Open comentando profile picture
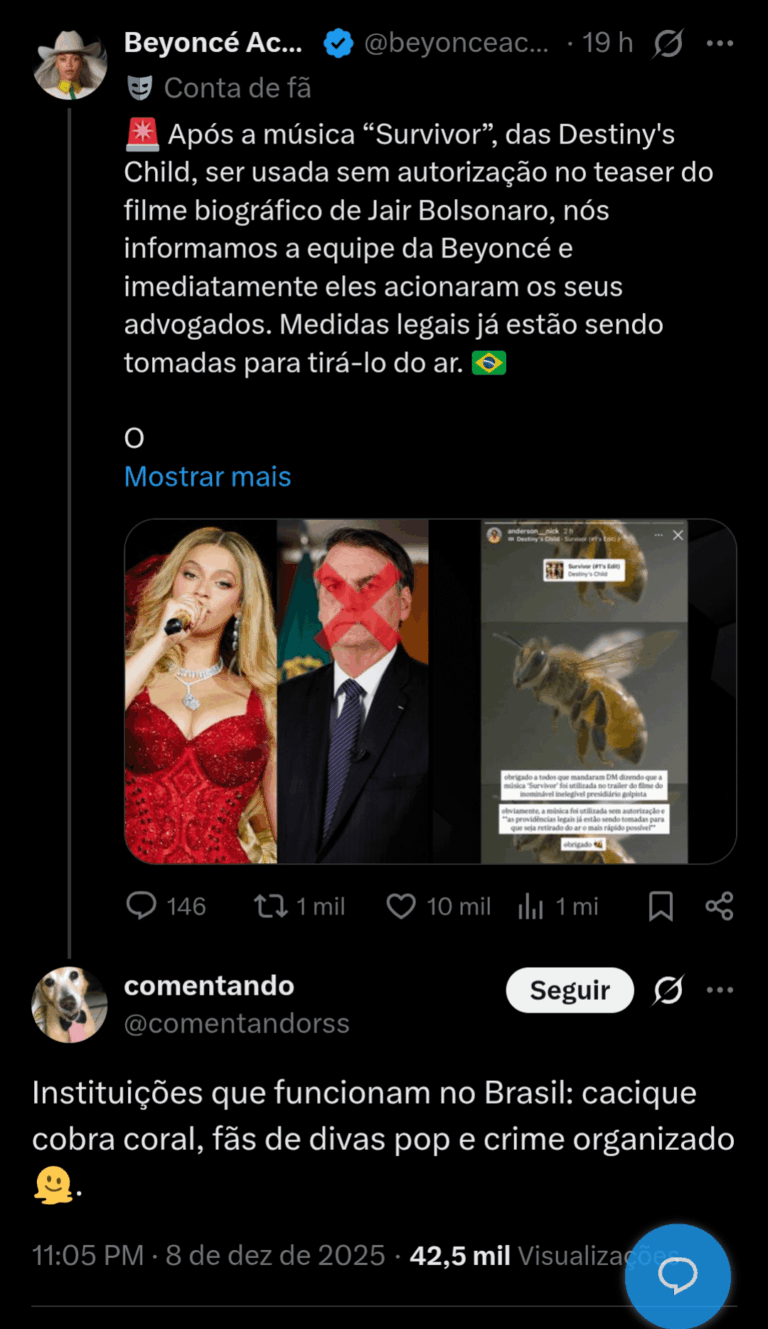Image resolution: width=768 pixels, height=1329 pixels. [70, 1004]
